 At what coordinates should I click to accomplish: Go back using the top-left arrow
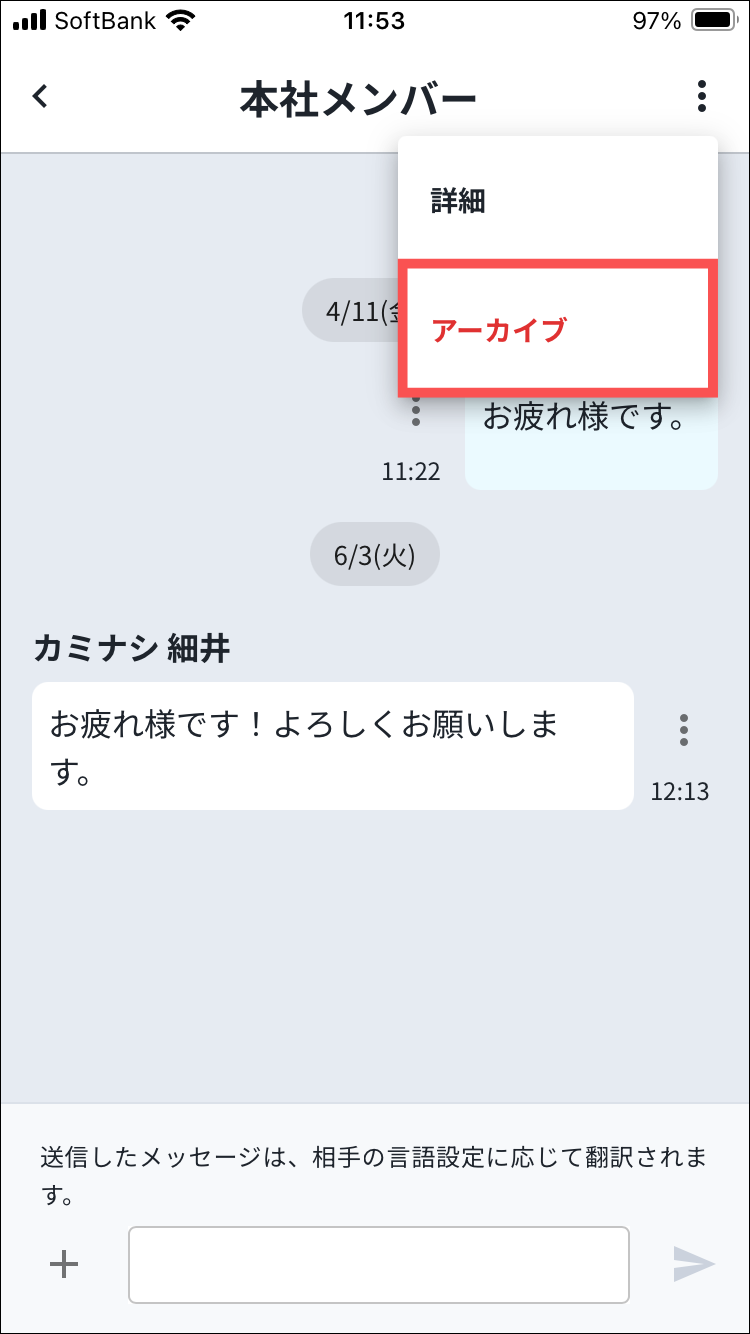tap(40, 97)
